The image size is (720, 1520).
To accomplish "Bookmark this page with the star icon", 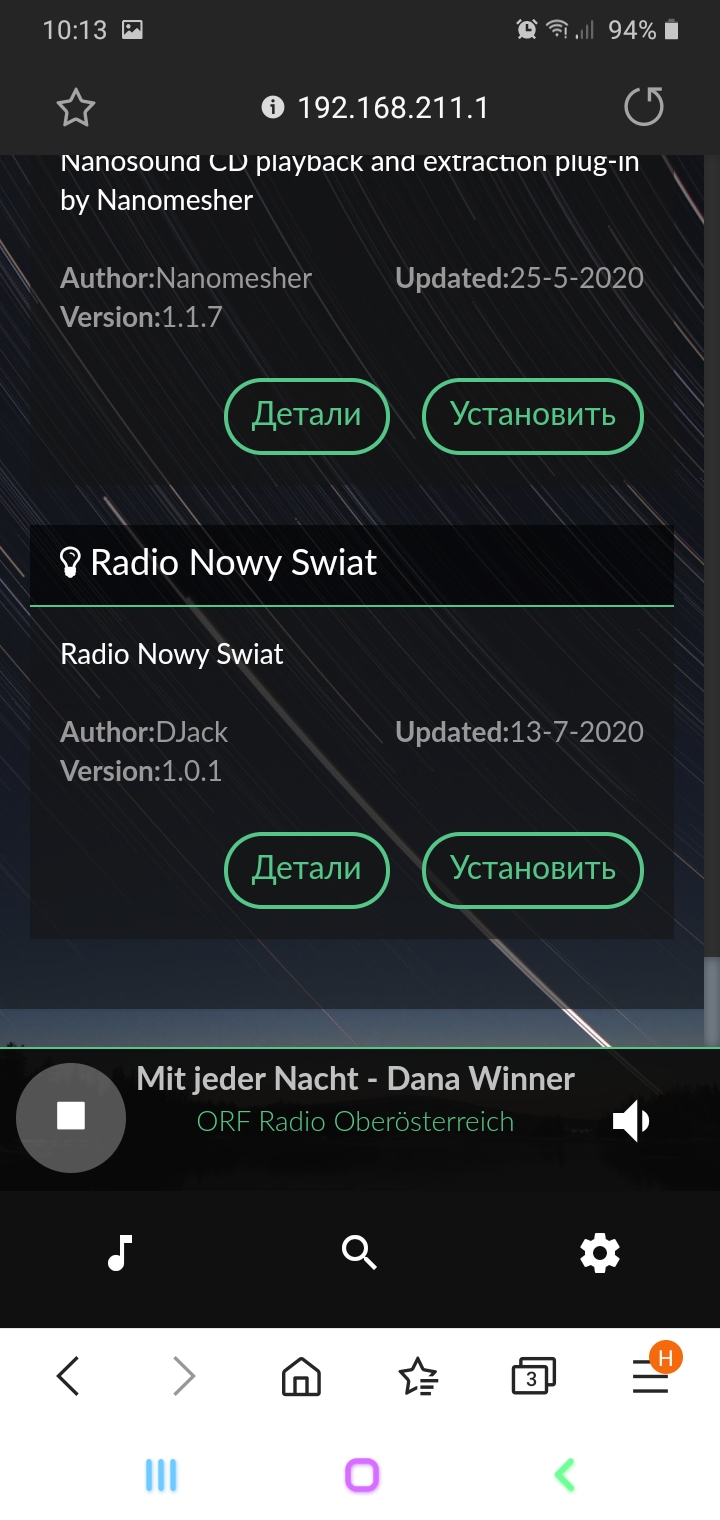I will (x=76, y=108).
